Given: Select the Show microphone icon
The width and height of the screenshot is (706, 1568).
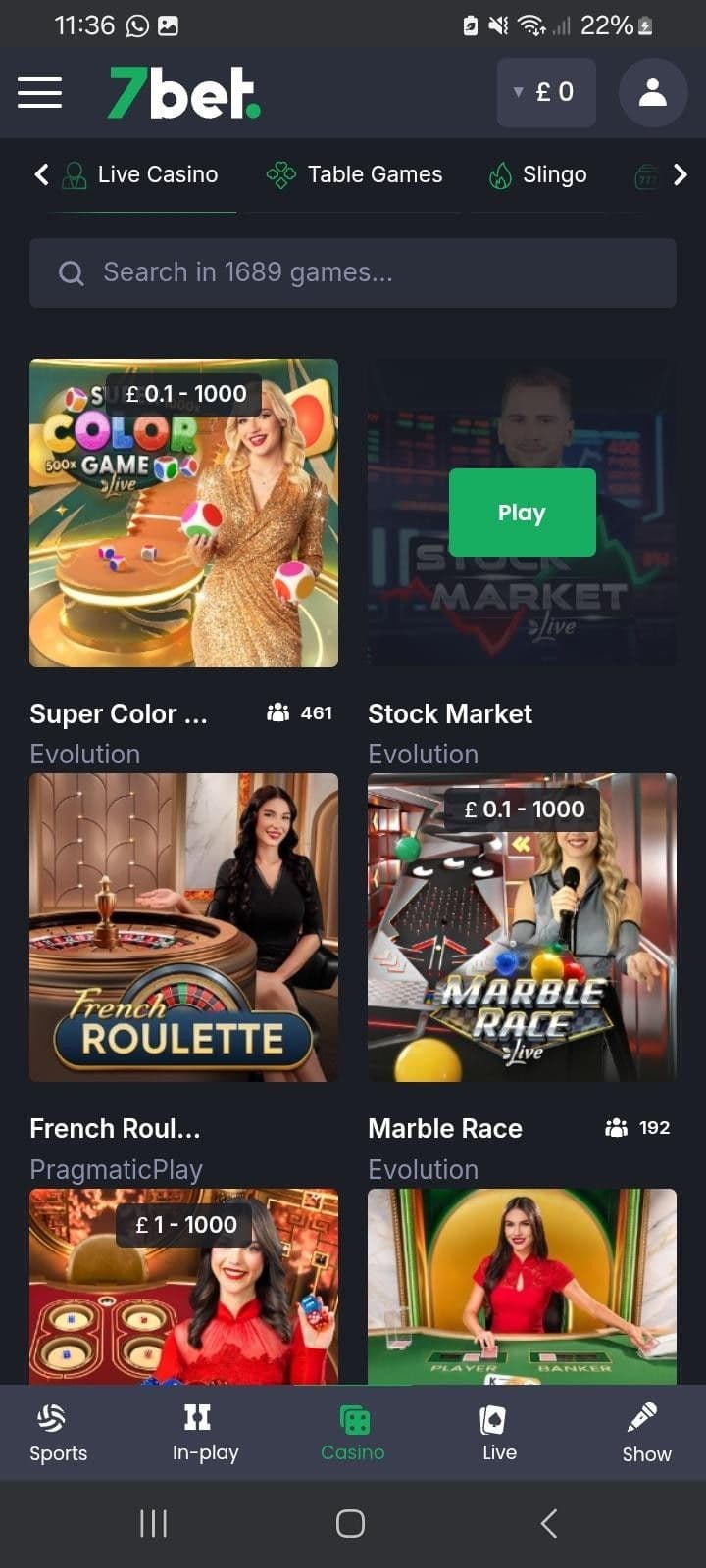Looking at the screenshot, I should (645, 1416).
